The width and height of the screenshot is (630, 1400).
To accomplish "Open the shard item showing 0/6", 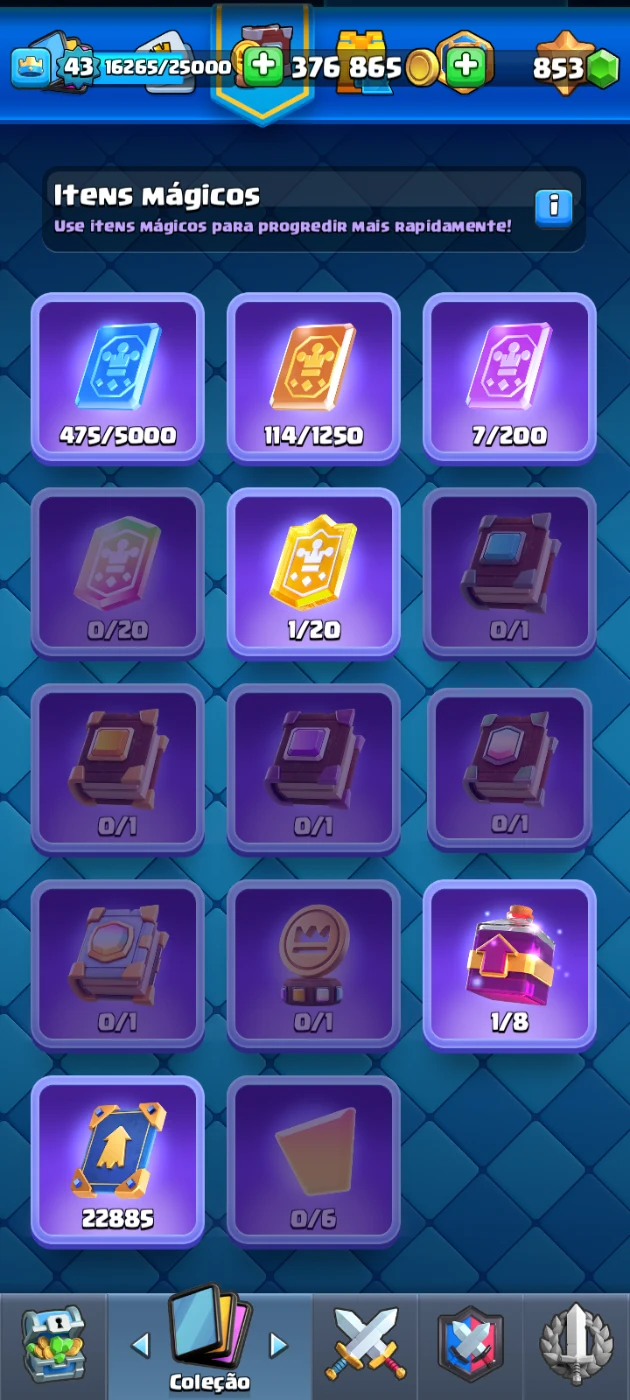I will click(314, 1160).
